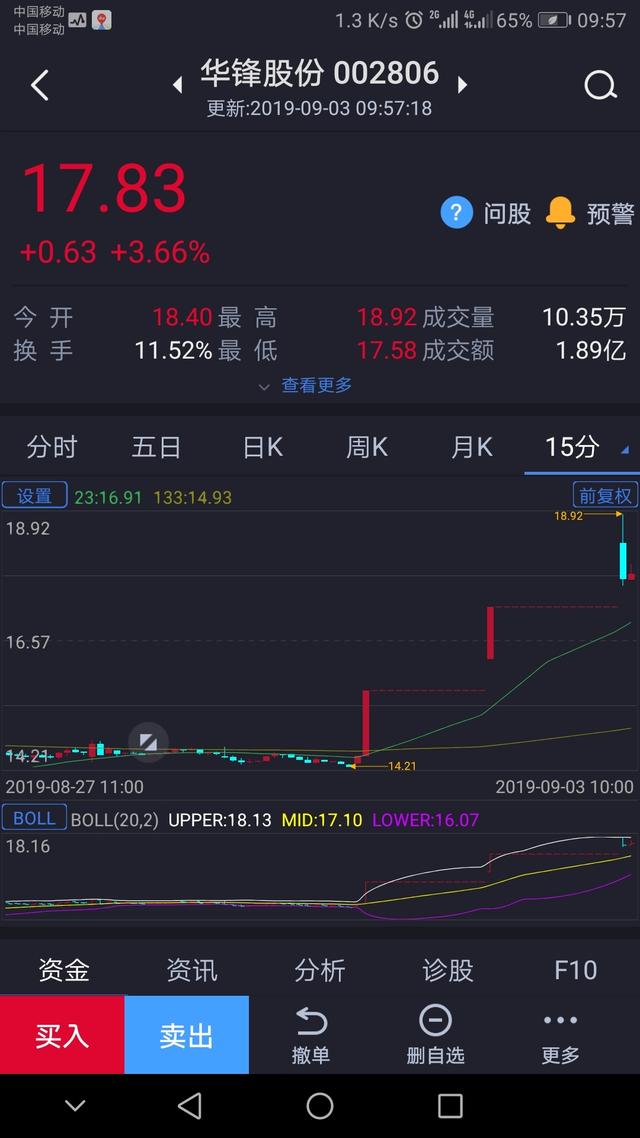Switch to next stock with right triangle
640x1138 pixels.
tap(462, 86)
